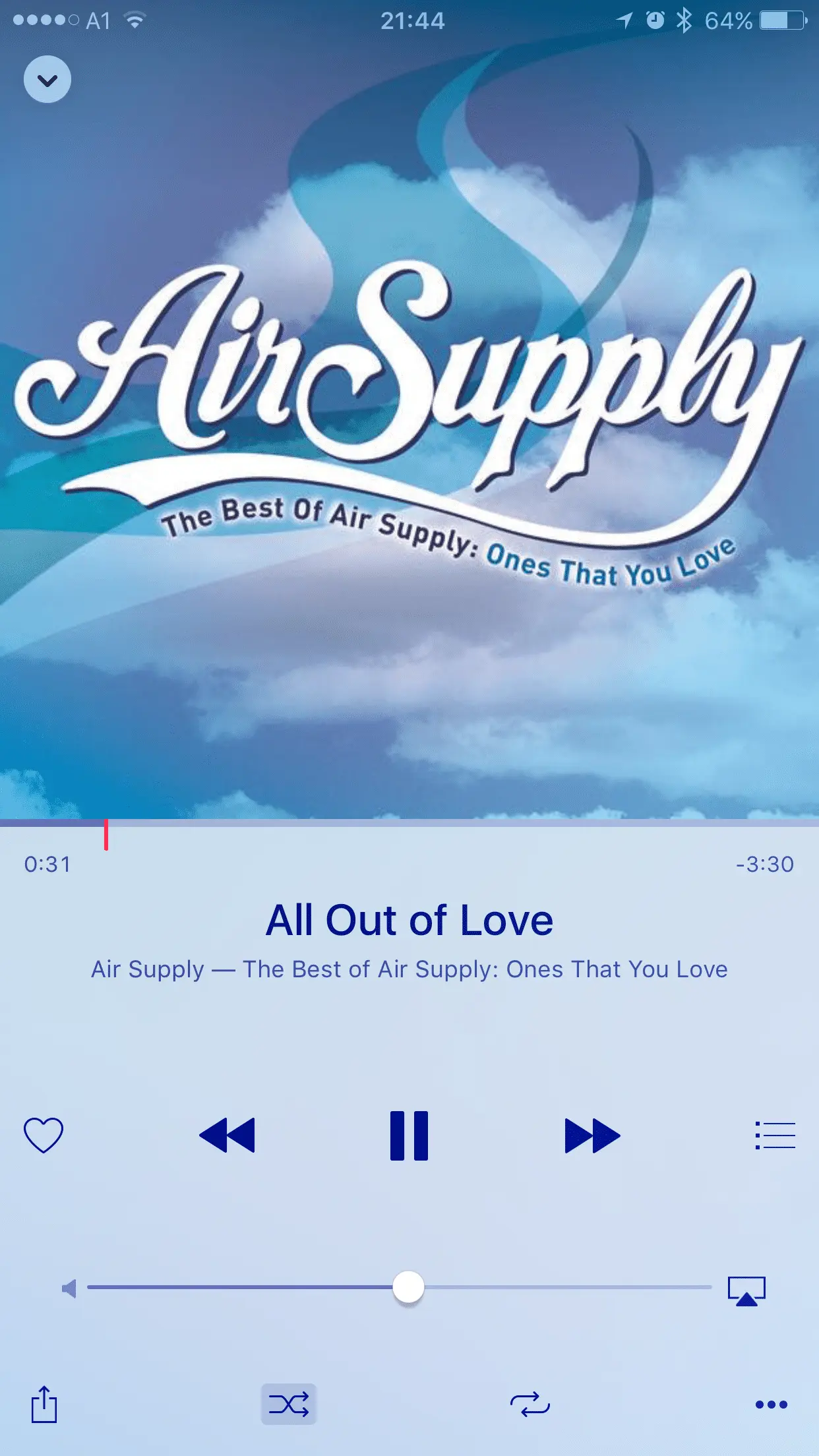Open artist and album link under title
The image size is (819, 1456).
coord(409,969)
